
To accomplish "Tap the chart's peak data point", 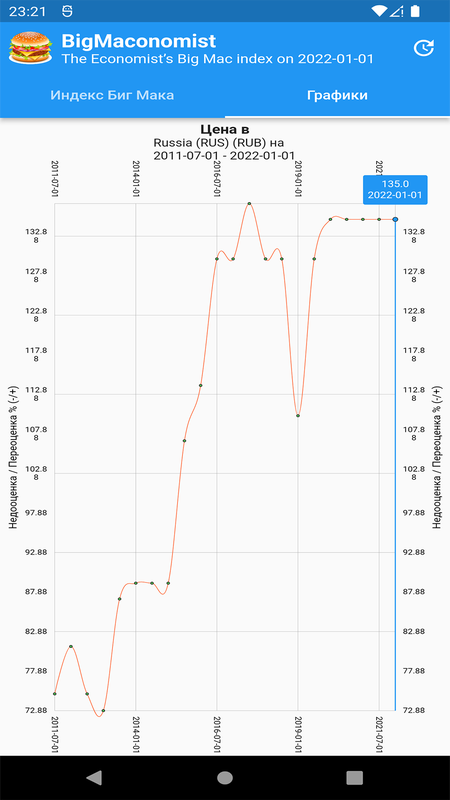I will (249, 204).
